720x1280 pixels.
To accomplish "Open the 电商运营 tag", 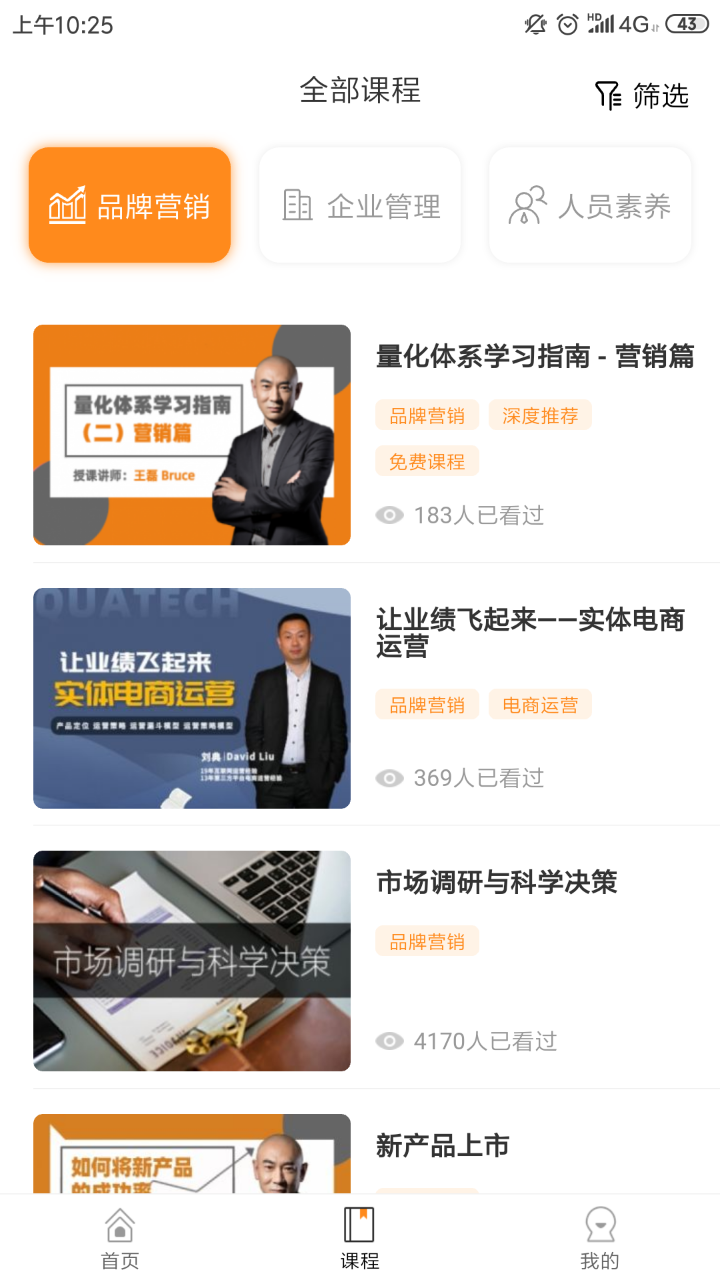I will (540, 704).
